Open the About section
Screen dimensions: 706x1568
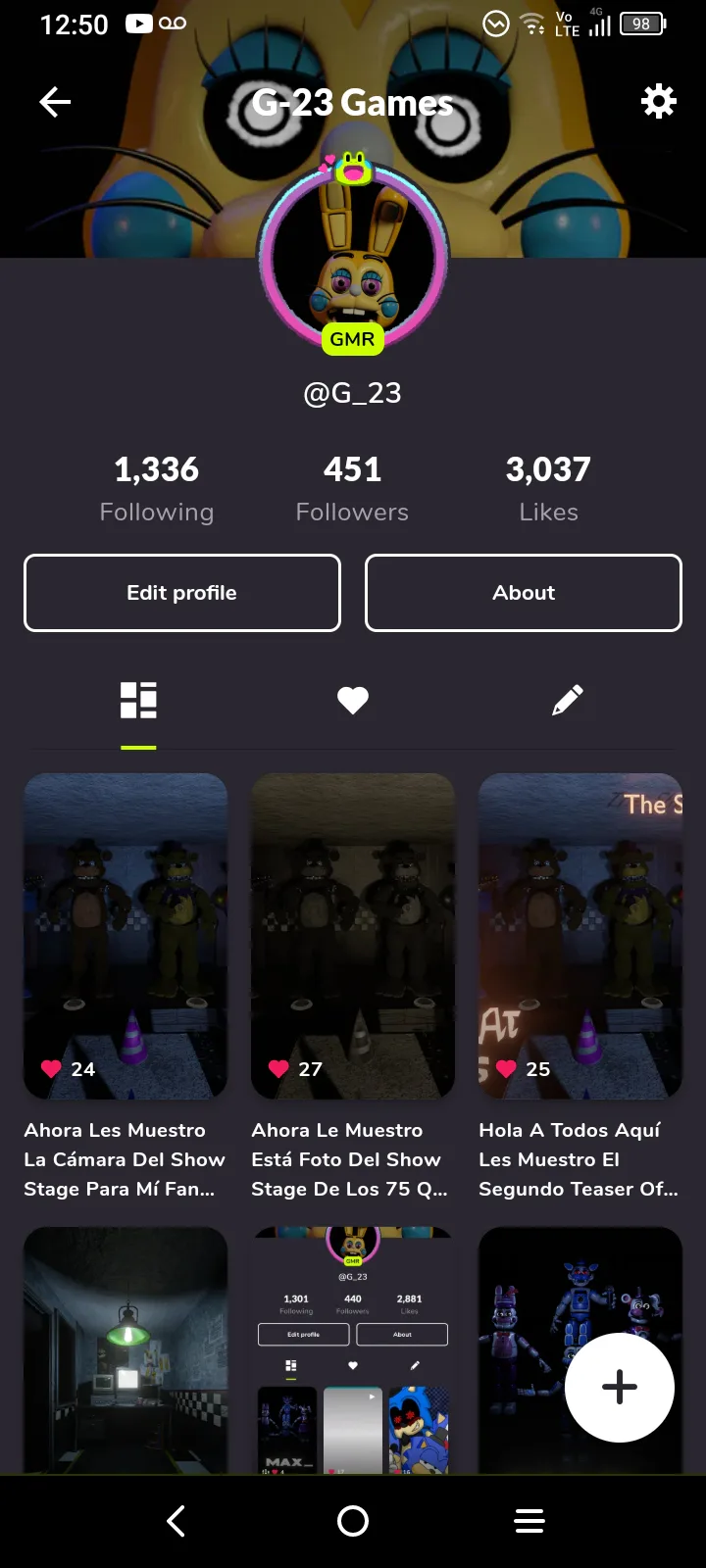(x=524, y=593)
